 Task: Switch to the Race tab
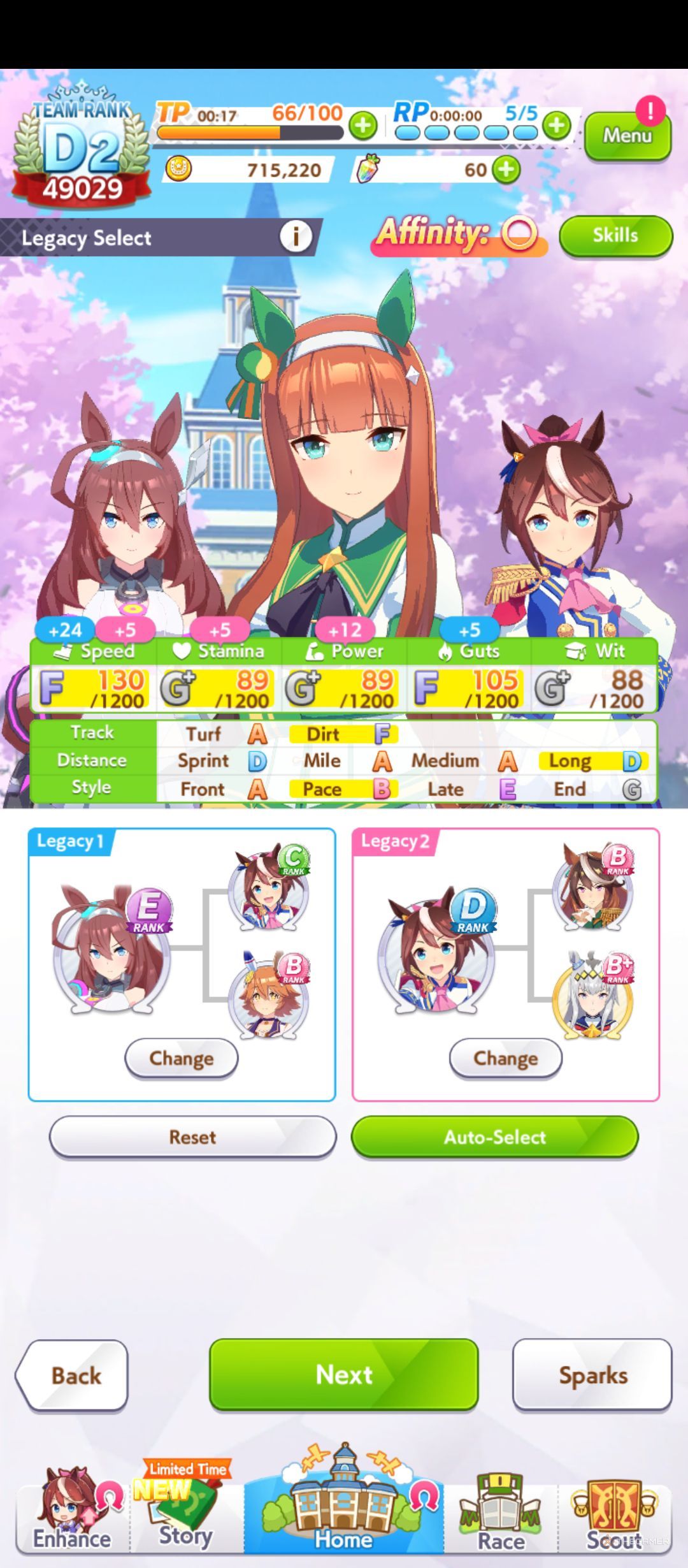click(501, 1517)
